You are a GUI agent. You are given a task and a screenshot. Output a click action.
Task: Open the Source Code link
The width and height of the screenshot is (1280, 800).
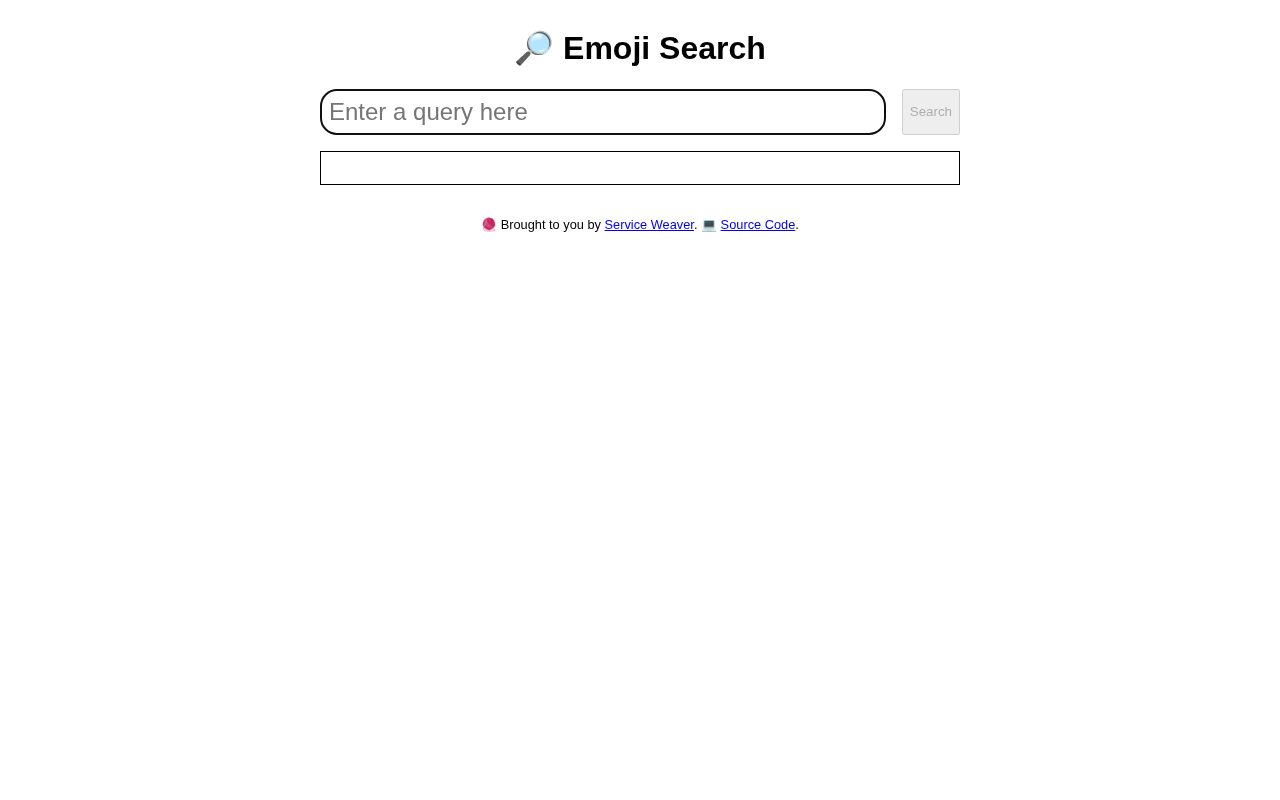pos(758,225)
